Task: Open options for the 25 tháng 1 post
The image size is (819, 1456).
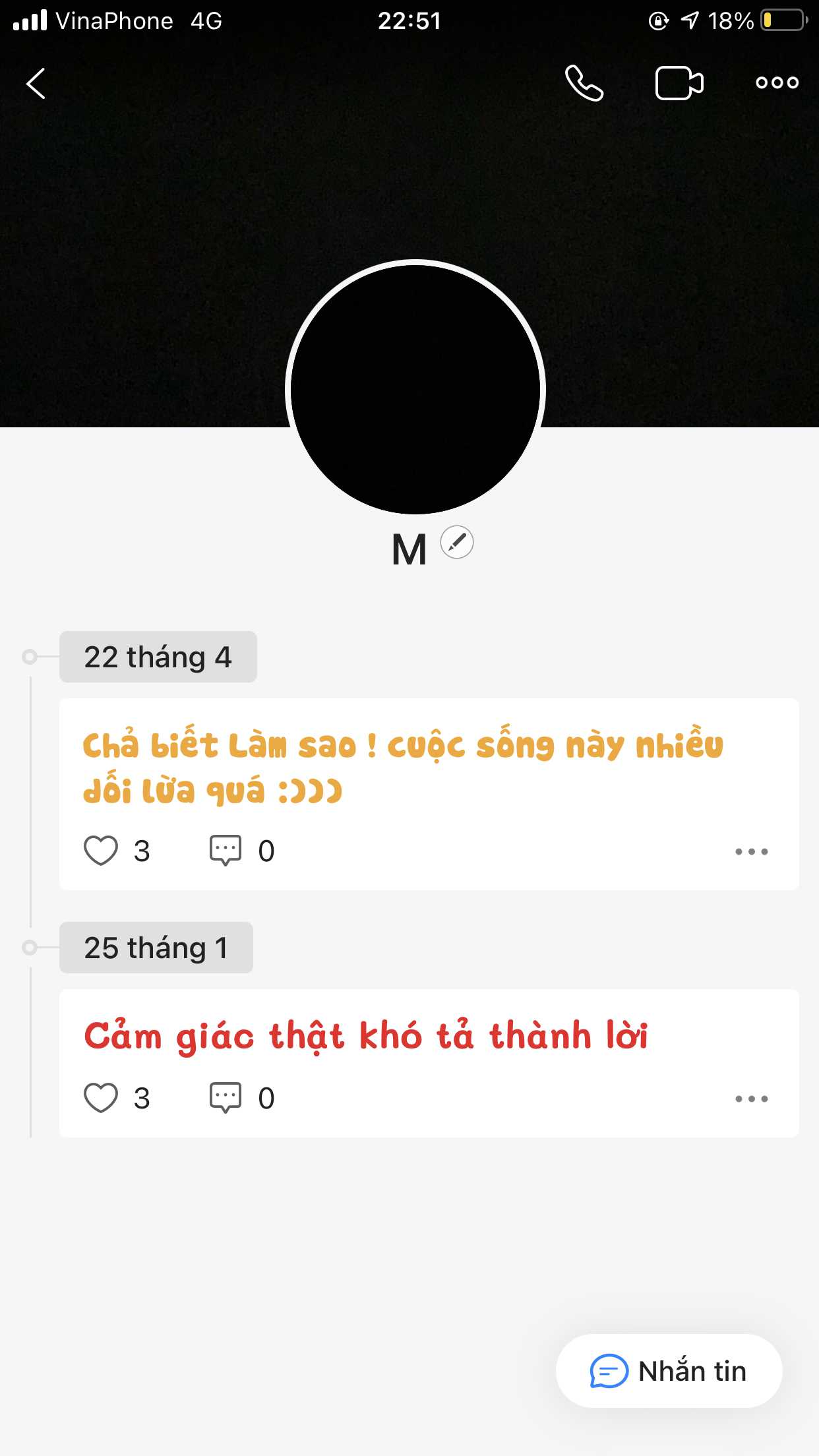Action: tap(751, 1099)
